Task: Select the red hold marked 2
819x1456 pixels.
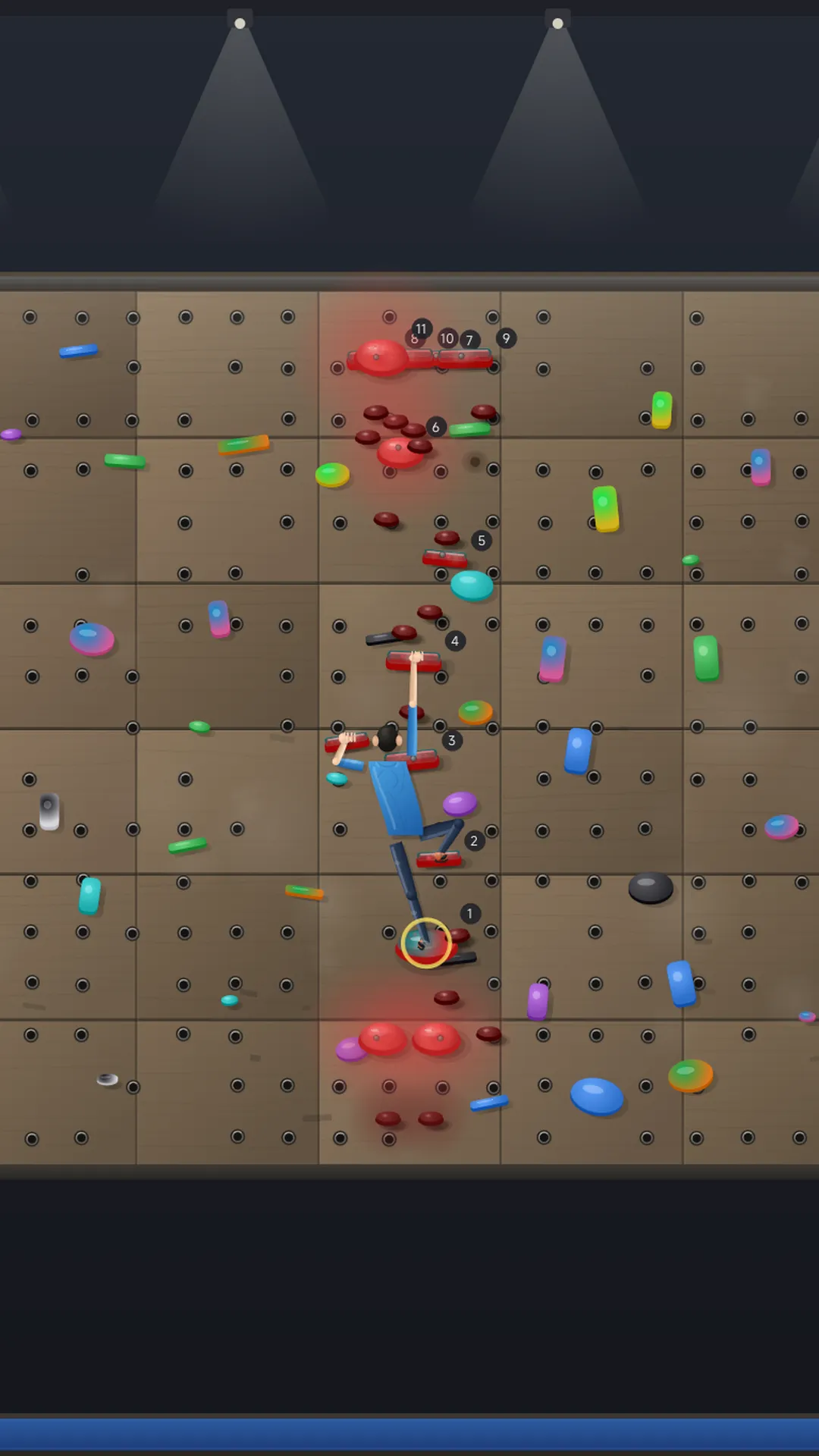Action: click(439, 859)
